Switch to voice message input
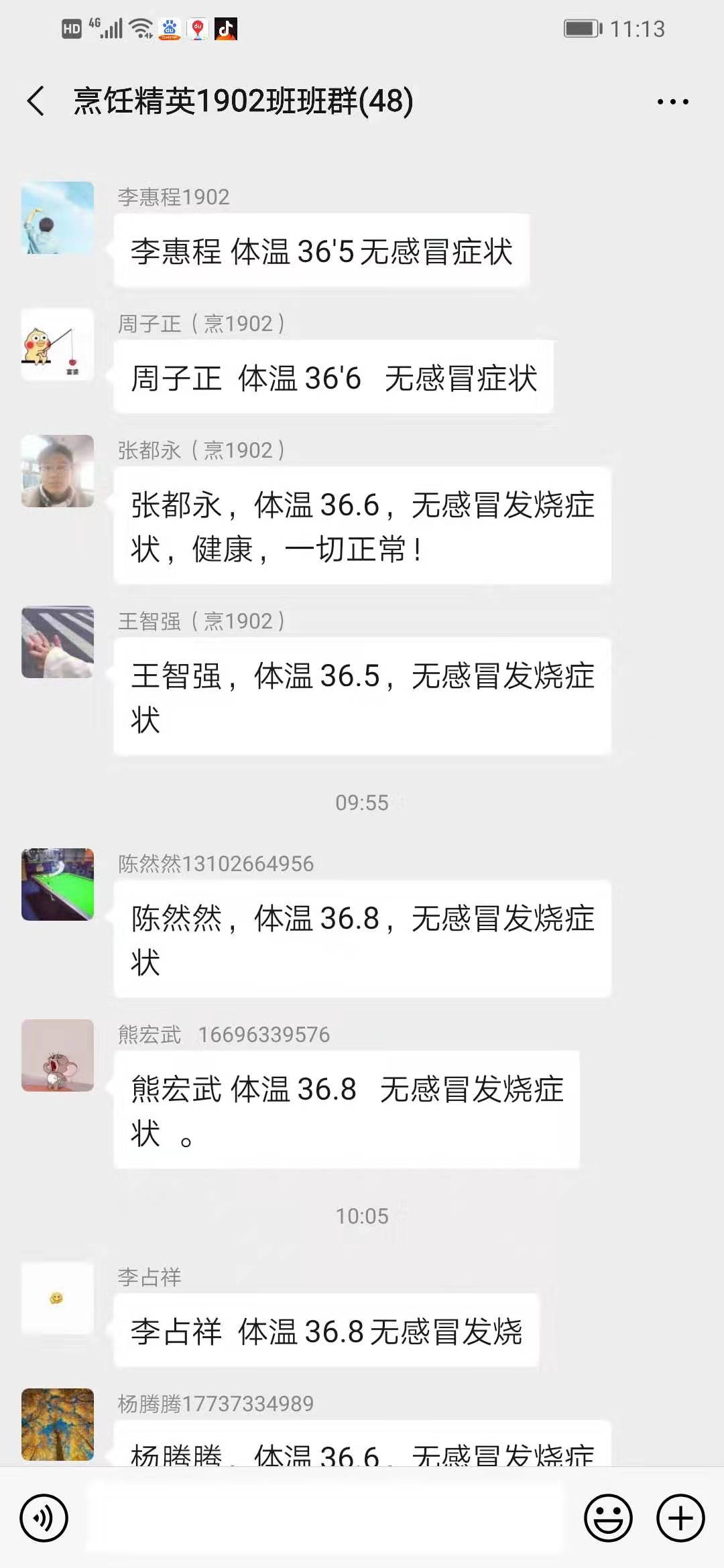724x1568 pixels. click(x=44, y=1518)
